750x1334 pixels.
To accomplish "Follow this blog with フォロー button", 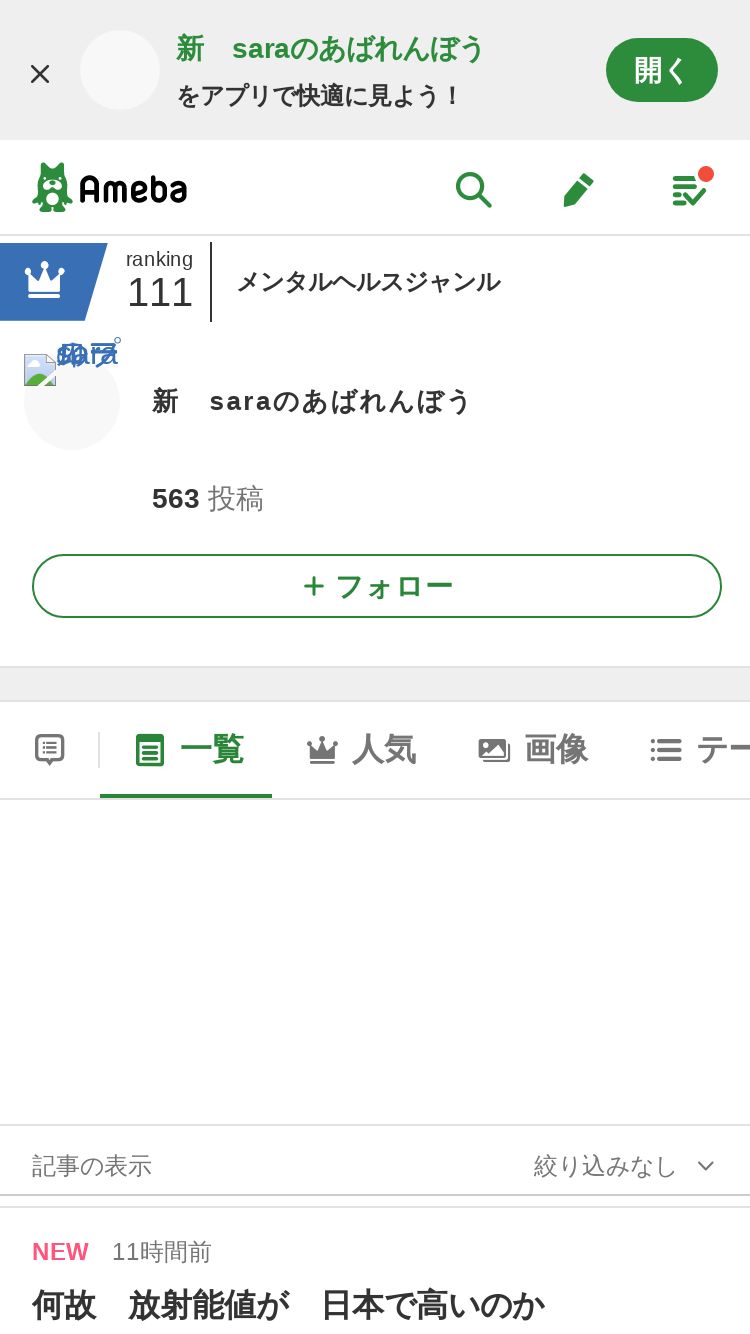I will point(377,586).
